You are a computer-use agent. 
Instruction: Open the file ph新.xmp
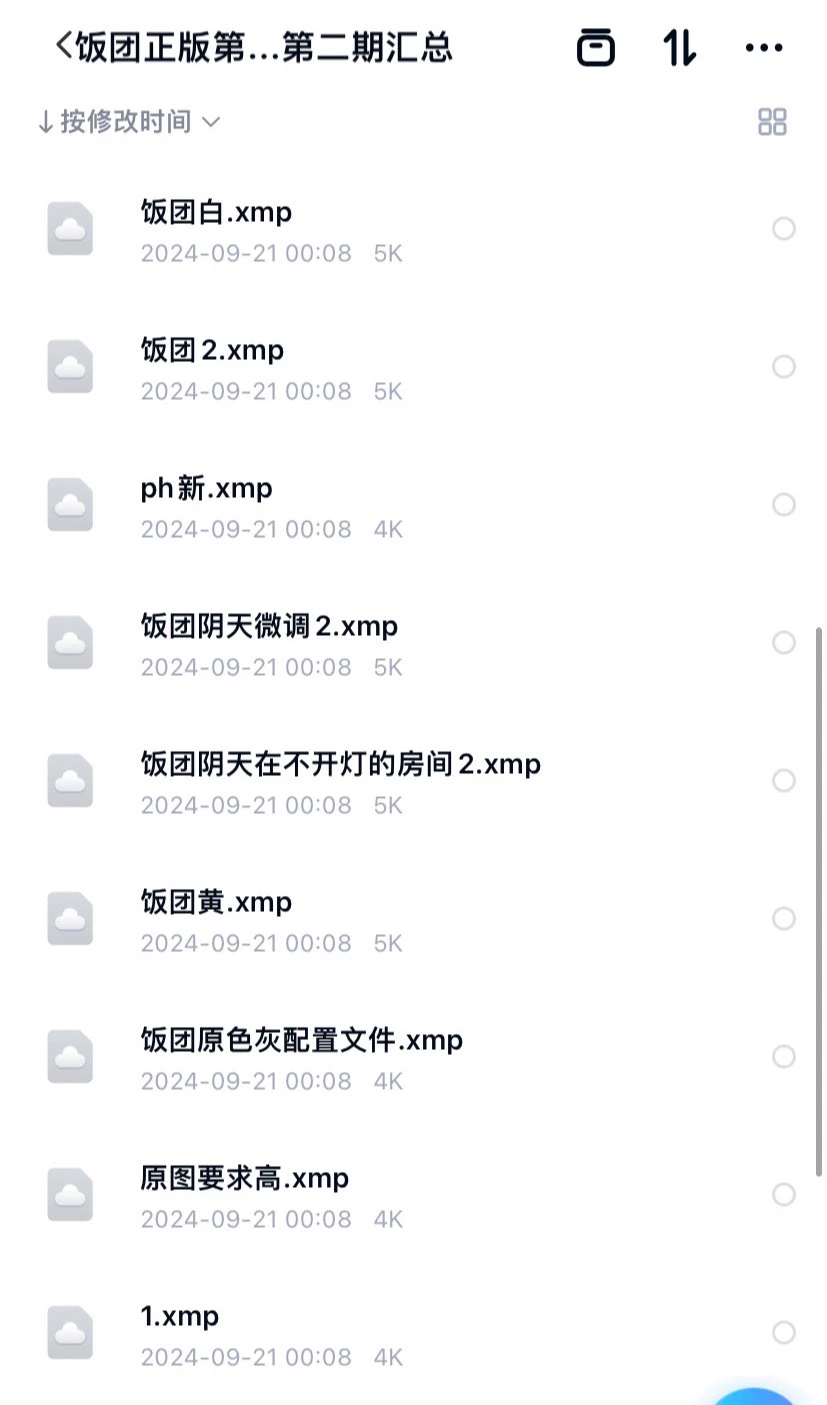206,488
